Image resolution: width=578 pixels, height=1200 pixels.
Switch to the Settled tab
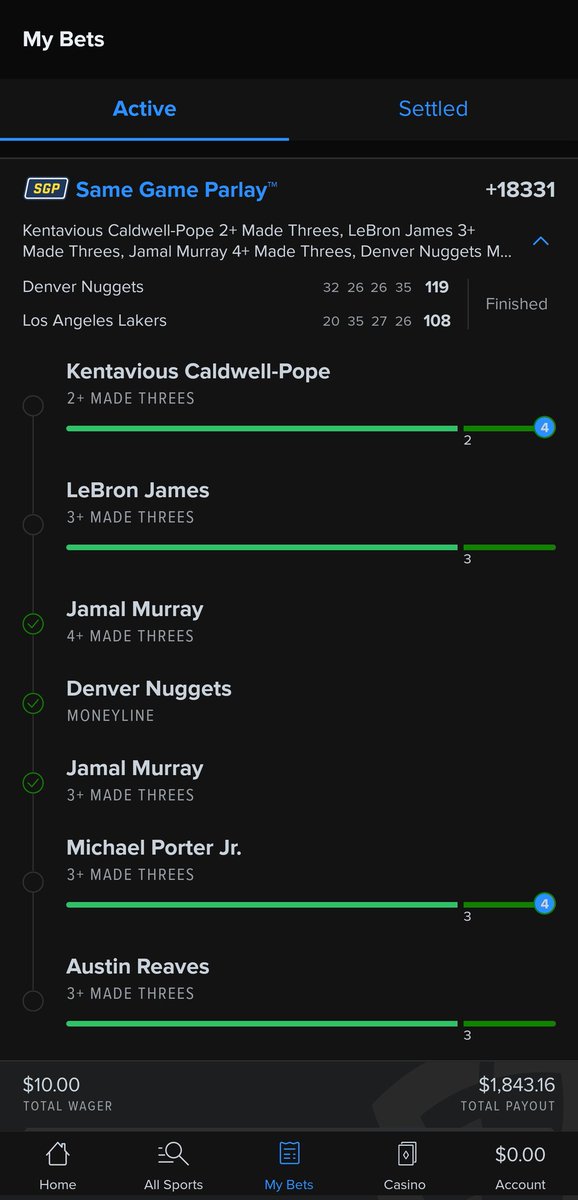click(433, 109)
